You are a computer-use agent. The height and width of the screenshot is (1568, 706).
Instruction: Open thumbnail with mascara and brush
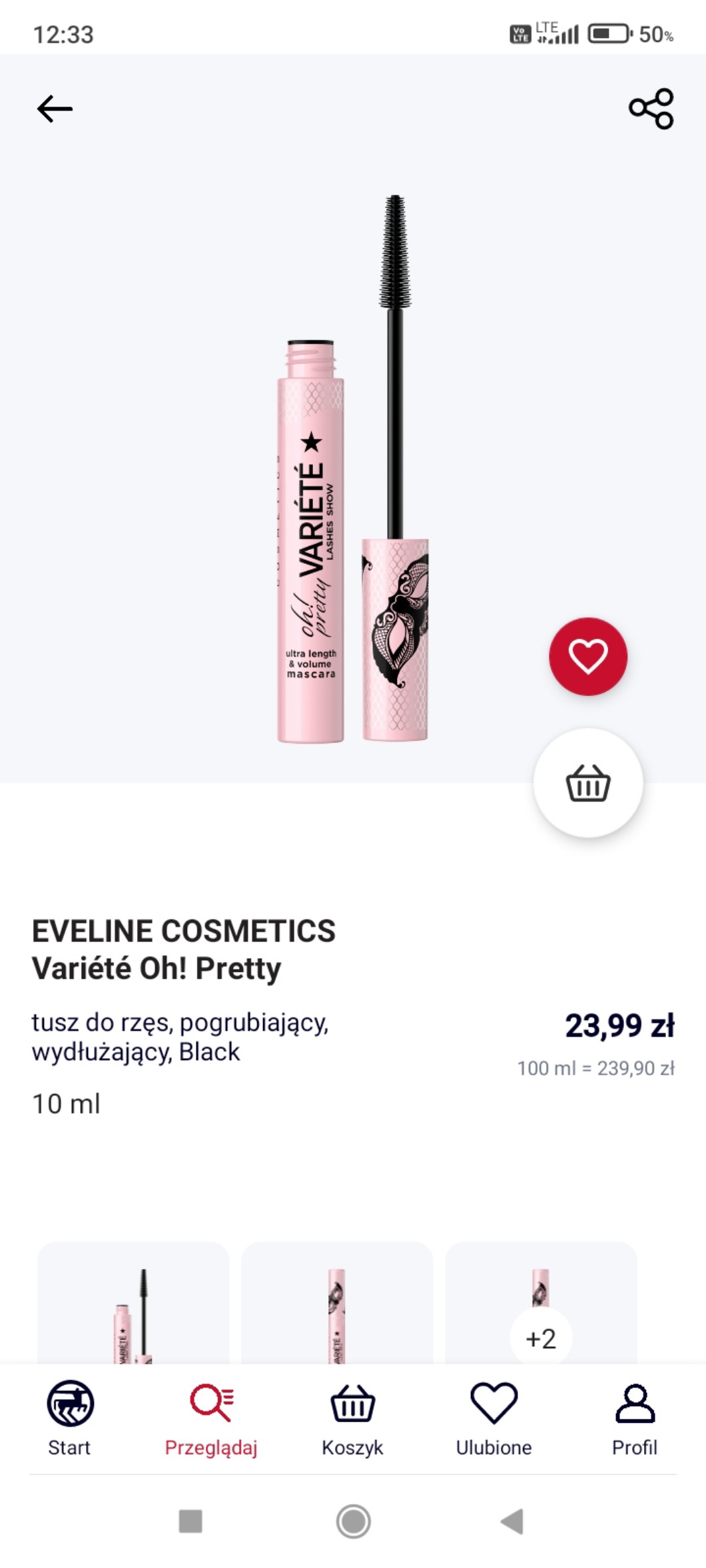pyautogui.click(x=133, y=1305)
